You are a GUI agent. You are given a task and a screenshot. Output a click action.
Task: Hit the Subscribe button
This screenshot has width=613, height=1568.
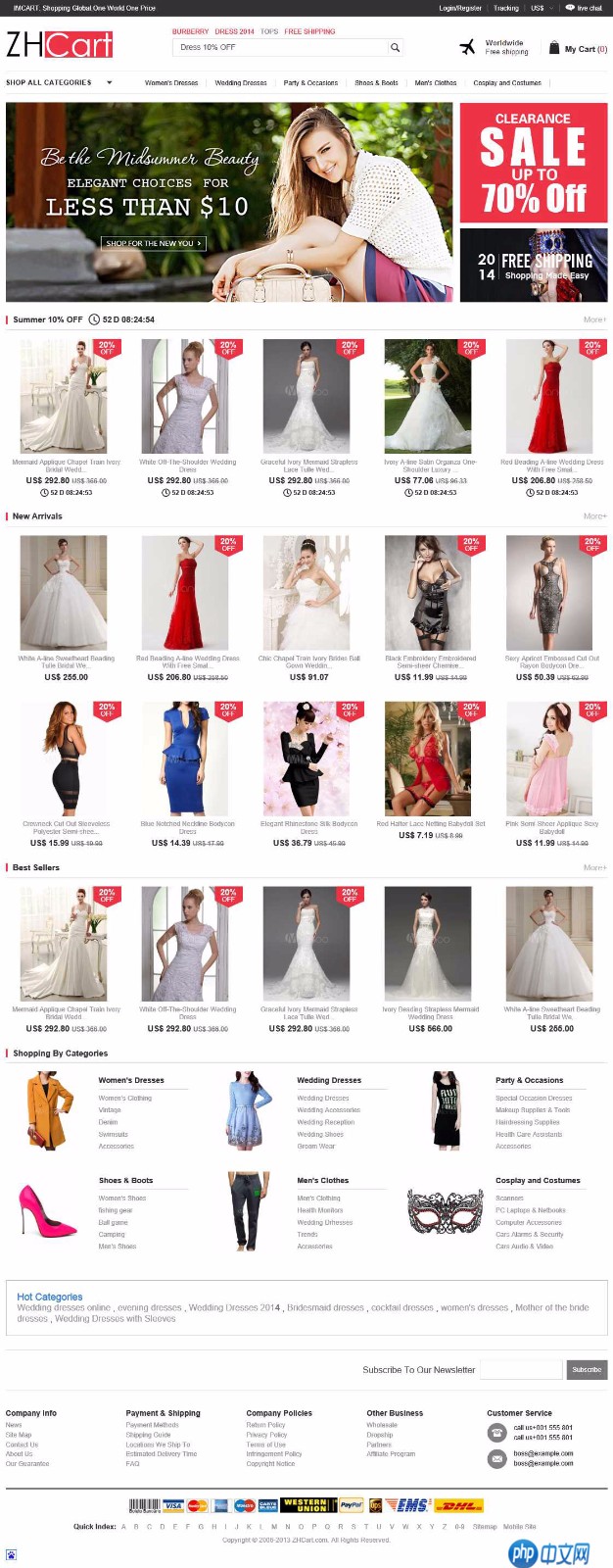click(x=587, y=1369)
